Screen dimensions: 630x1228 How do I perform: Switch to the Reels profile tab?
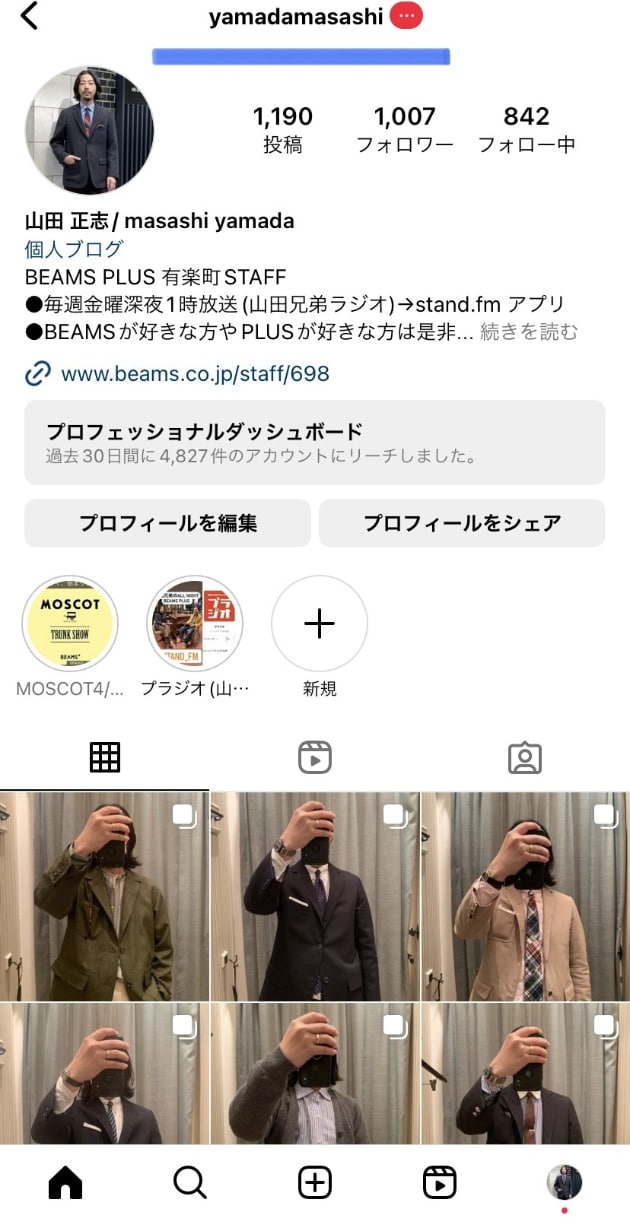pos(315,758)
